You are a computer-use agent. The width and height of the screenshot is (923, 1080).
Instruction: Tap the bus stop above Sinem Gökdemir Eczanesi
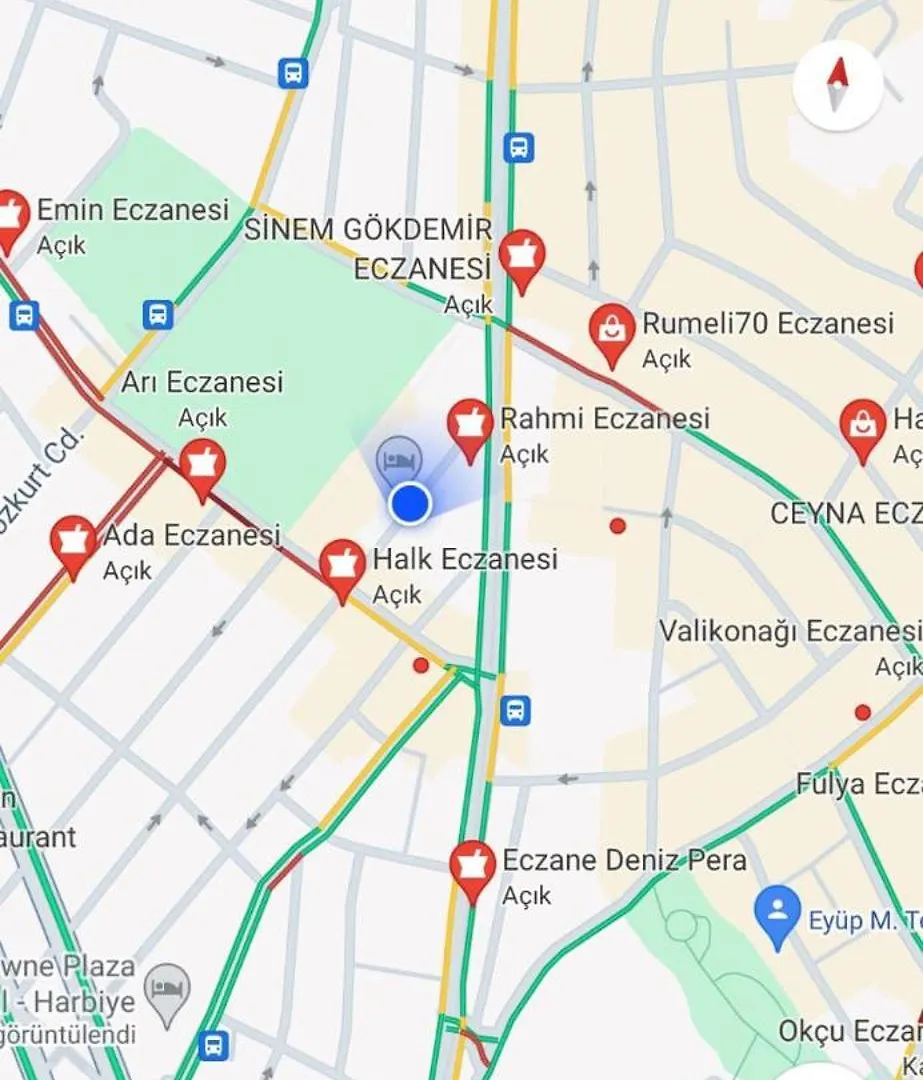coord(518,147)
